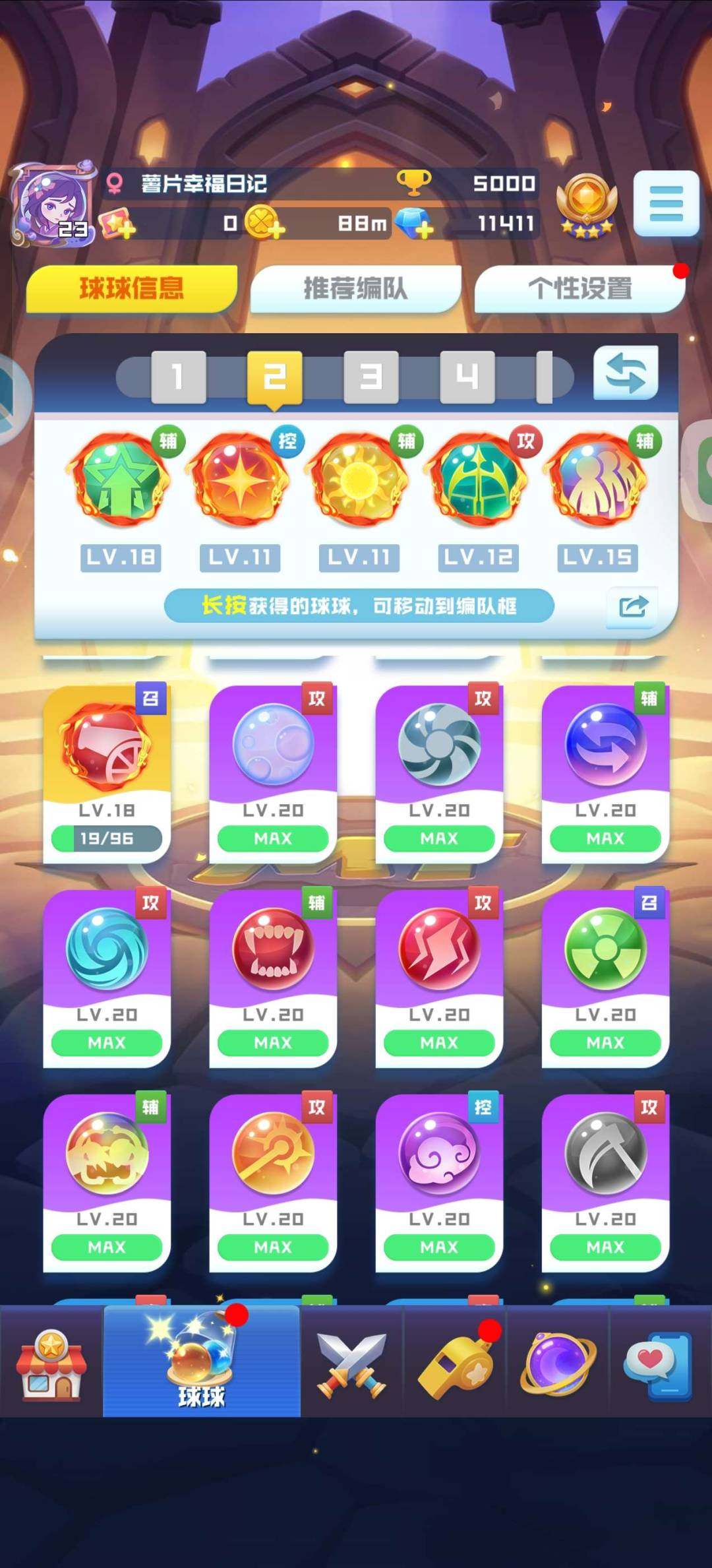Screen dimensions: 712x1568
Task: Select team slot 4
Action: pyautogui.click(x=467, y=377)
